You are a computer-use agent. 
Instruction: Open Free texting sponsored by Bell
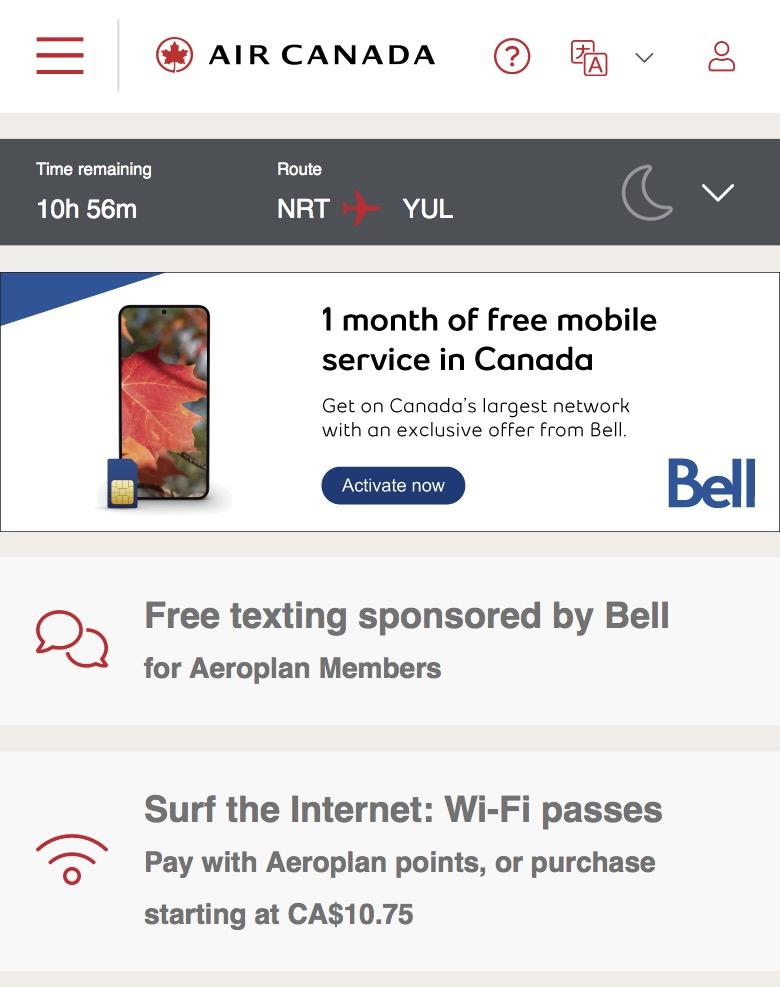coord(405,640)
